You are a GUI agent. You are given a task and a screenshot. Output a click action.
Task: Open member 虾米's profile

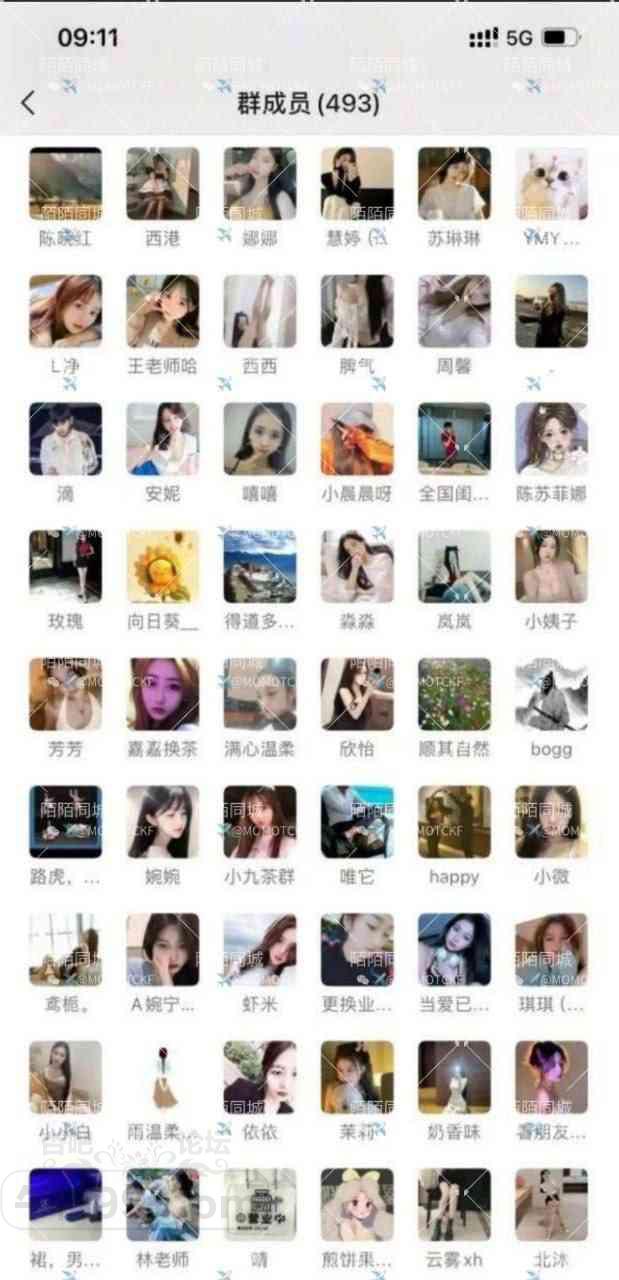click(259, 949)
